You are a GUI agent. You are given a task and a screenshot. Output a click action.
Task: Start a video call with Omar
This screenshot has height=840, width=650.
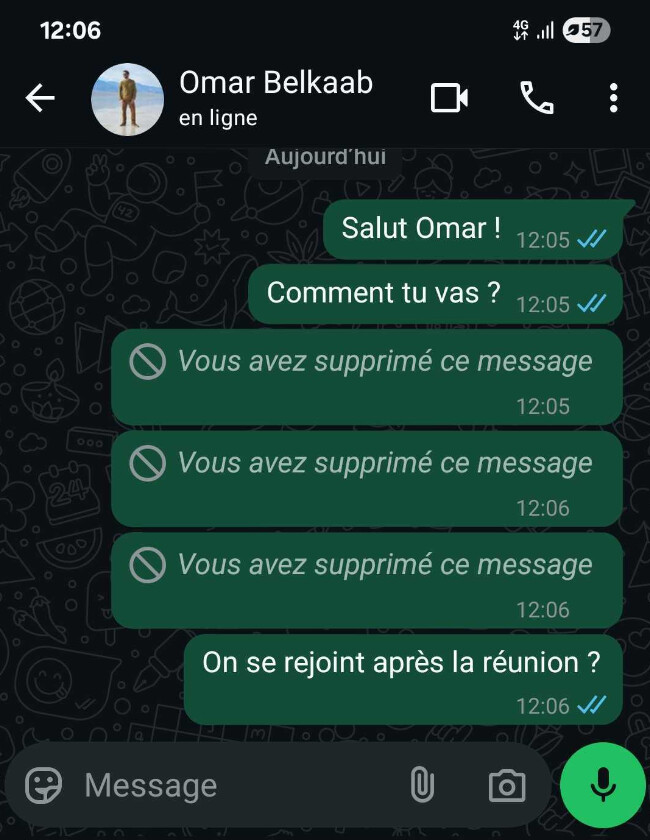[x=449, y=98]
